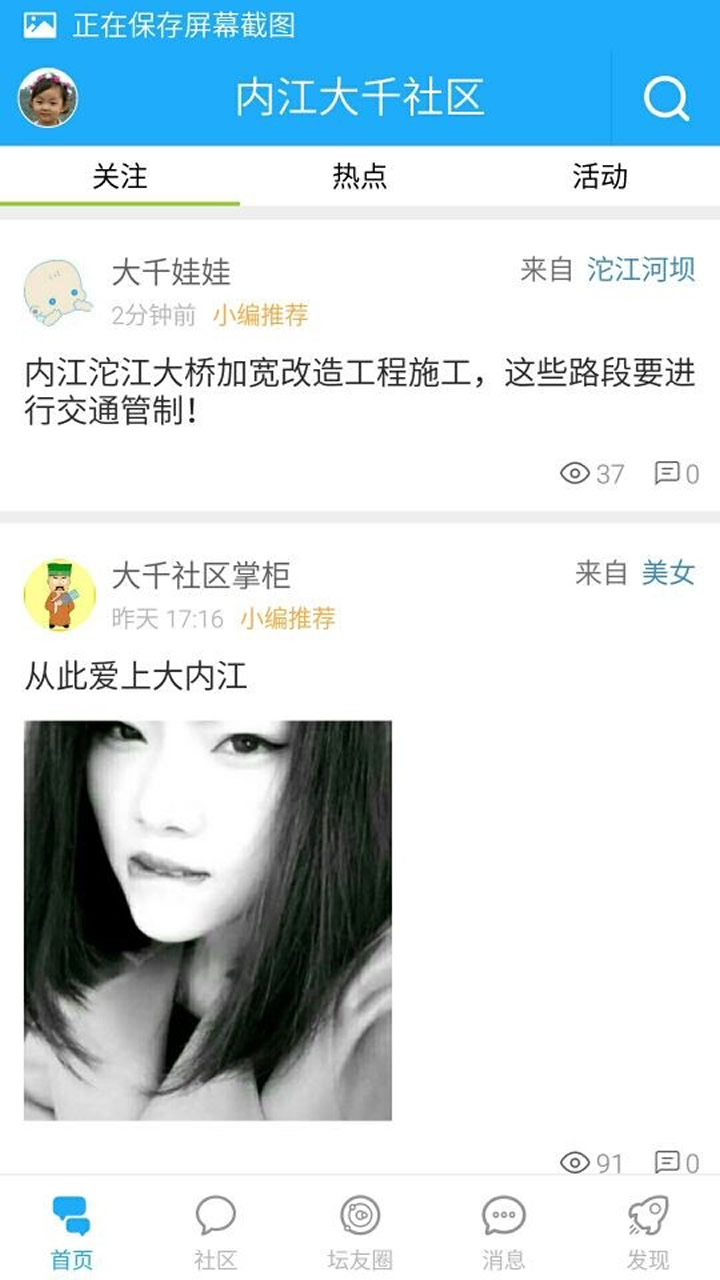The height and width of the screenshot is (1280, 720).
Task: Go to the 首页 tab
Action: (71, 1230)
